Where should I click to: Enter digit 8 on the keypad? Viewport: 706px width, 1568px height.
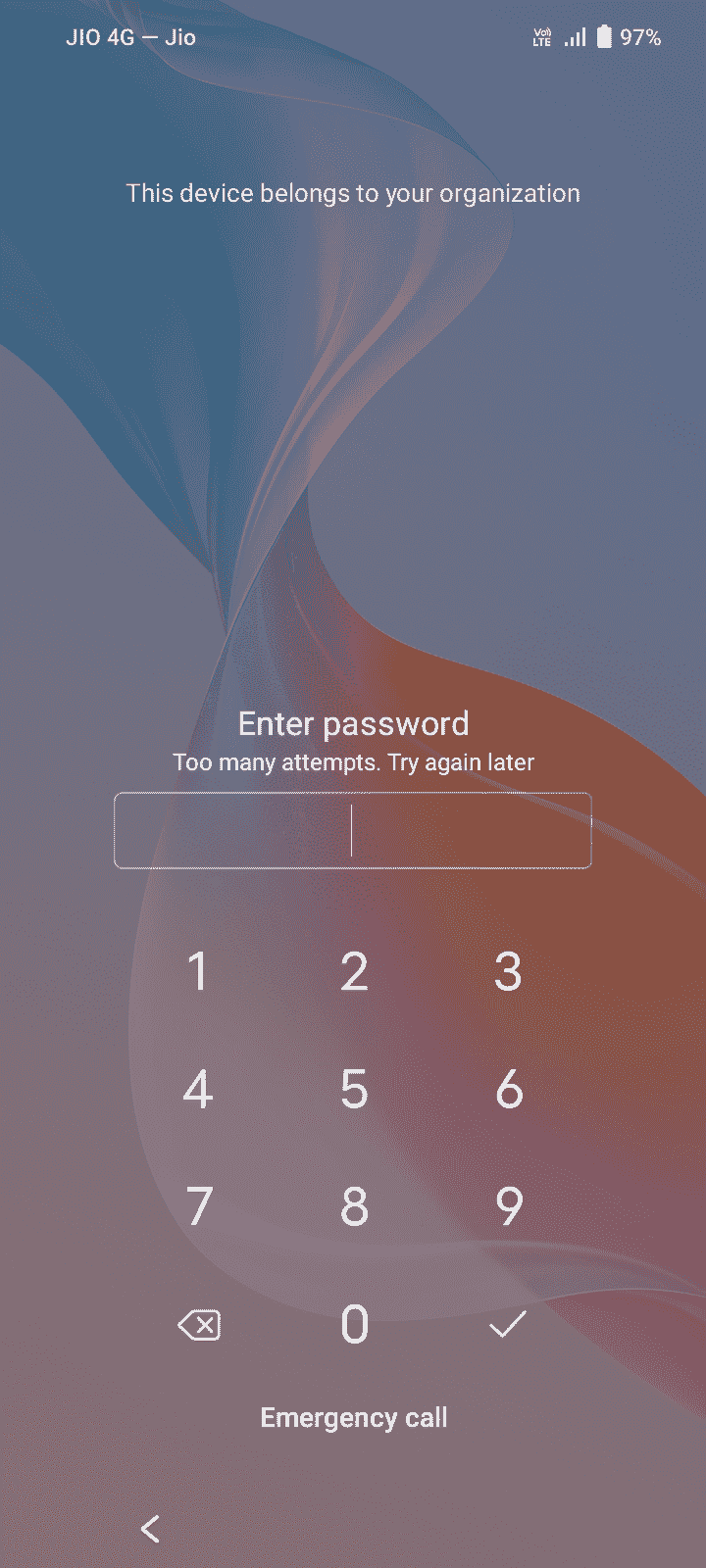click(354, 1206)
